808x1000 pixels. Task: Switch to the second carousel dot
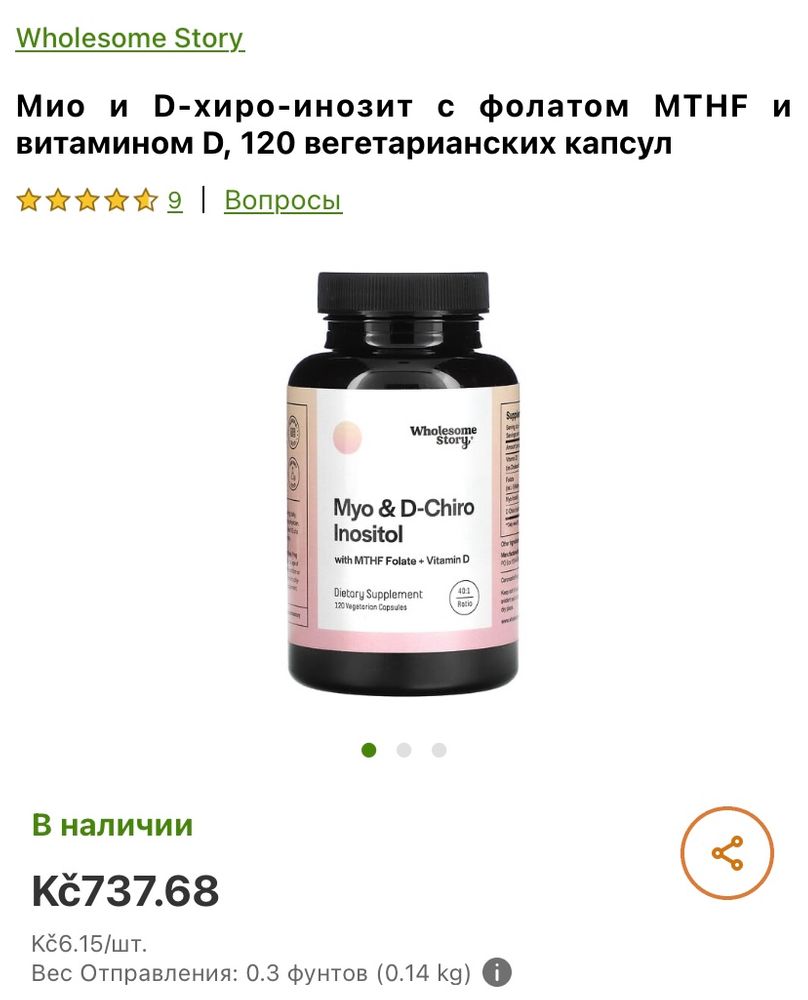[403, 746]
